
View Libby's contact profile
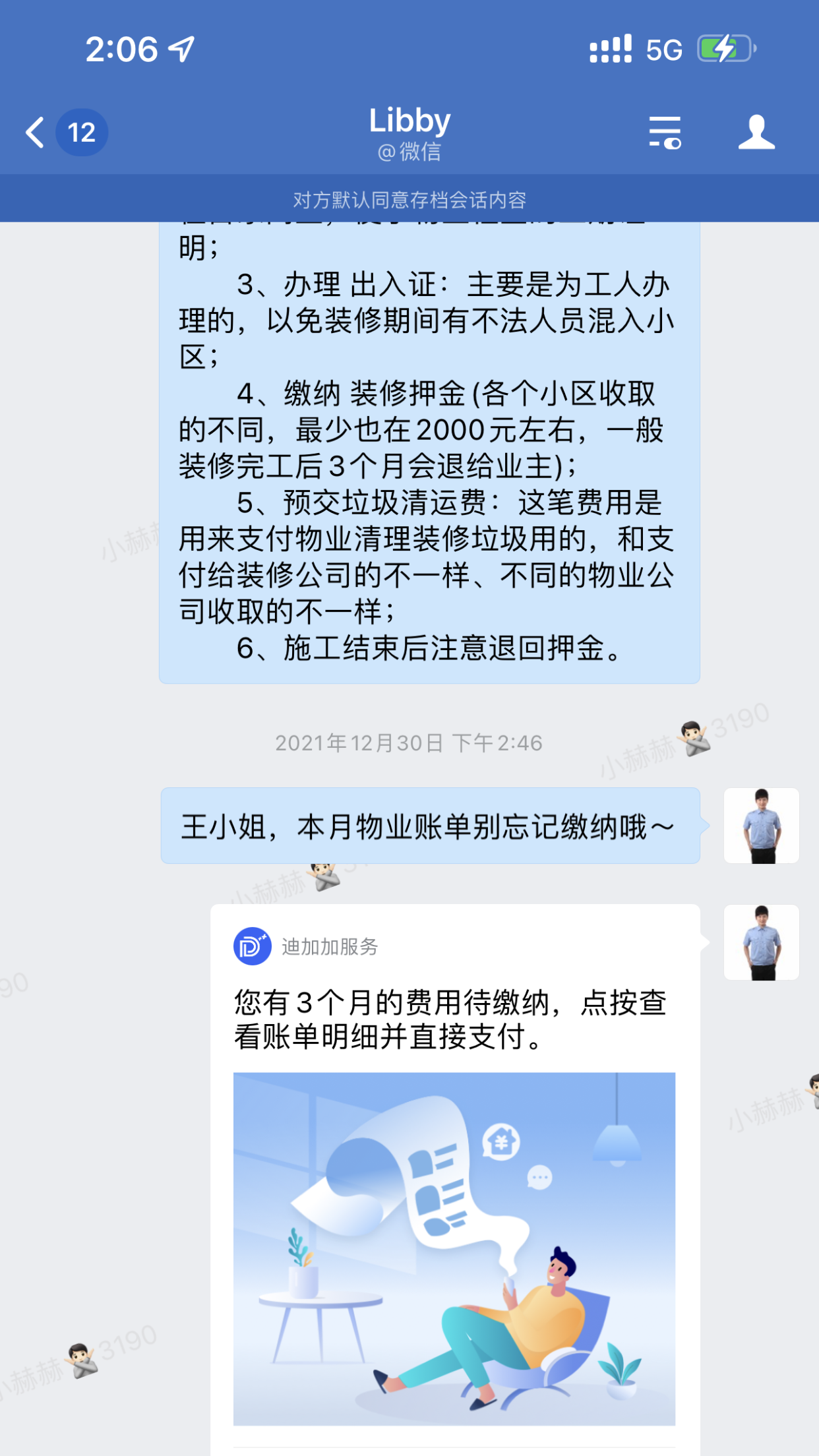click(x=756, y=133)
